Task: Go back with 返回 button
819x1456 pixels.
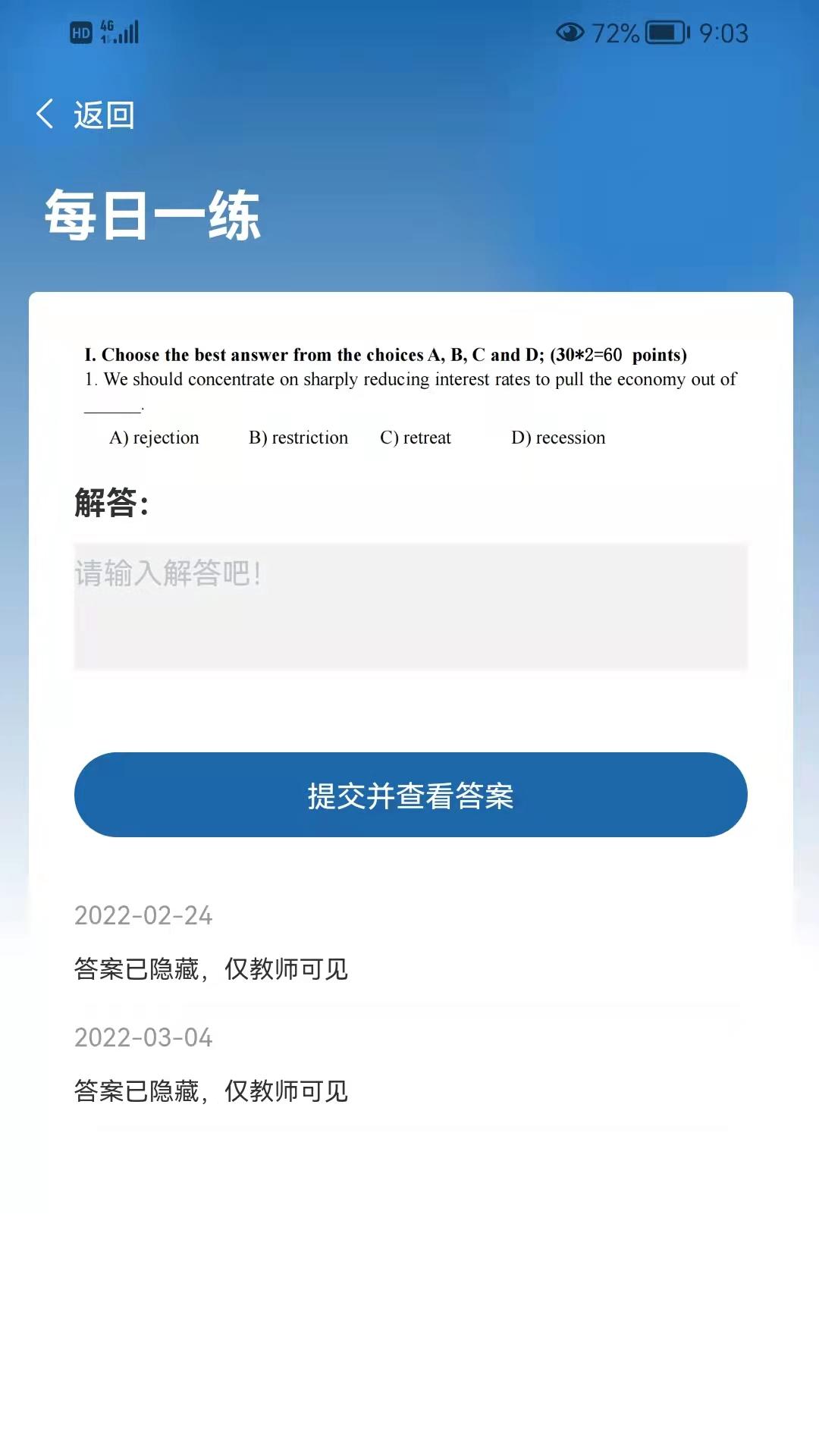Action: click(86, 115)
